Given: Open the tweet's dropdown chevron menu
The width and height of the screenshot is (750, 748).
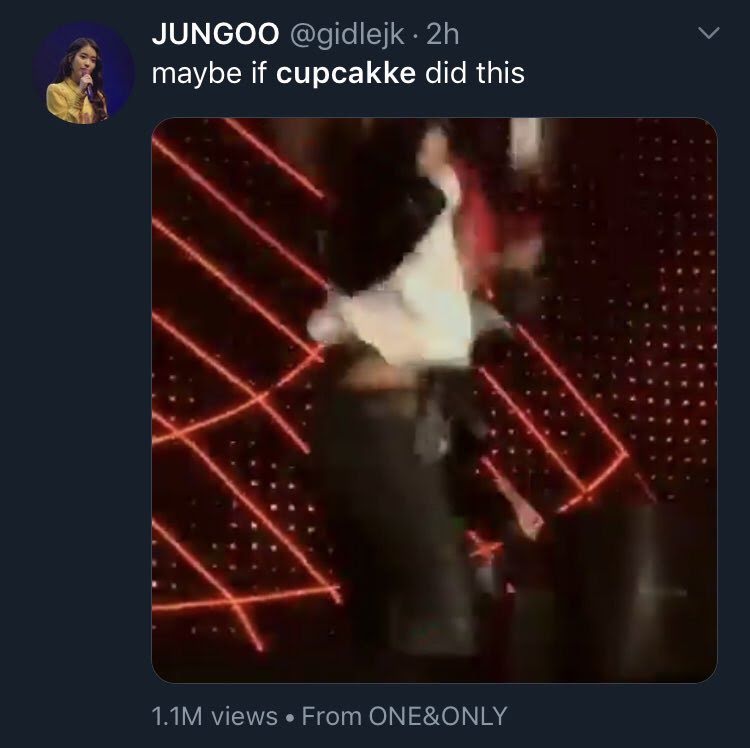Looking at the screenshot, I should click(708, 35).
